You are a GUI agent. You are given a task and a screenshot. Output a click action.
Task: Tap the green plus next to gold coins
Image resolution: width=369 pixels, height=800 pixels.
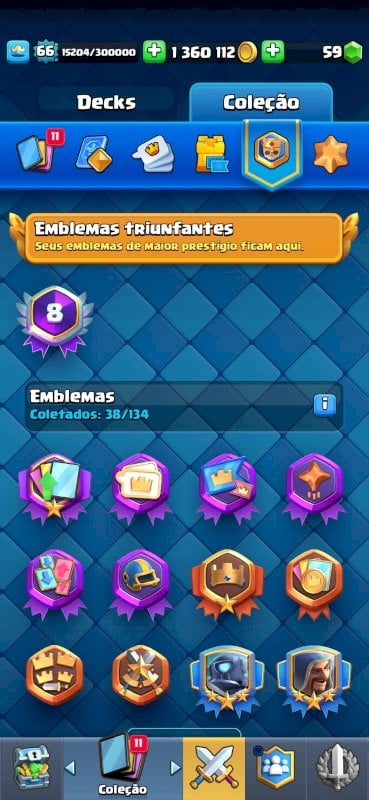tap(155, 52)
